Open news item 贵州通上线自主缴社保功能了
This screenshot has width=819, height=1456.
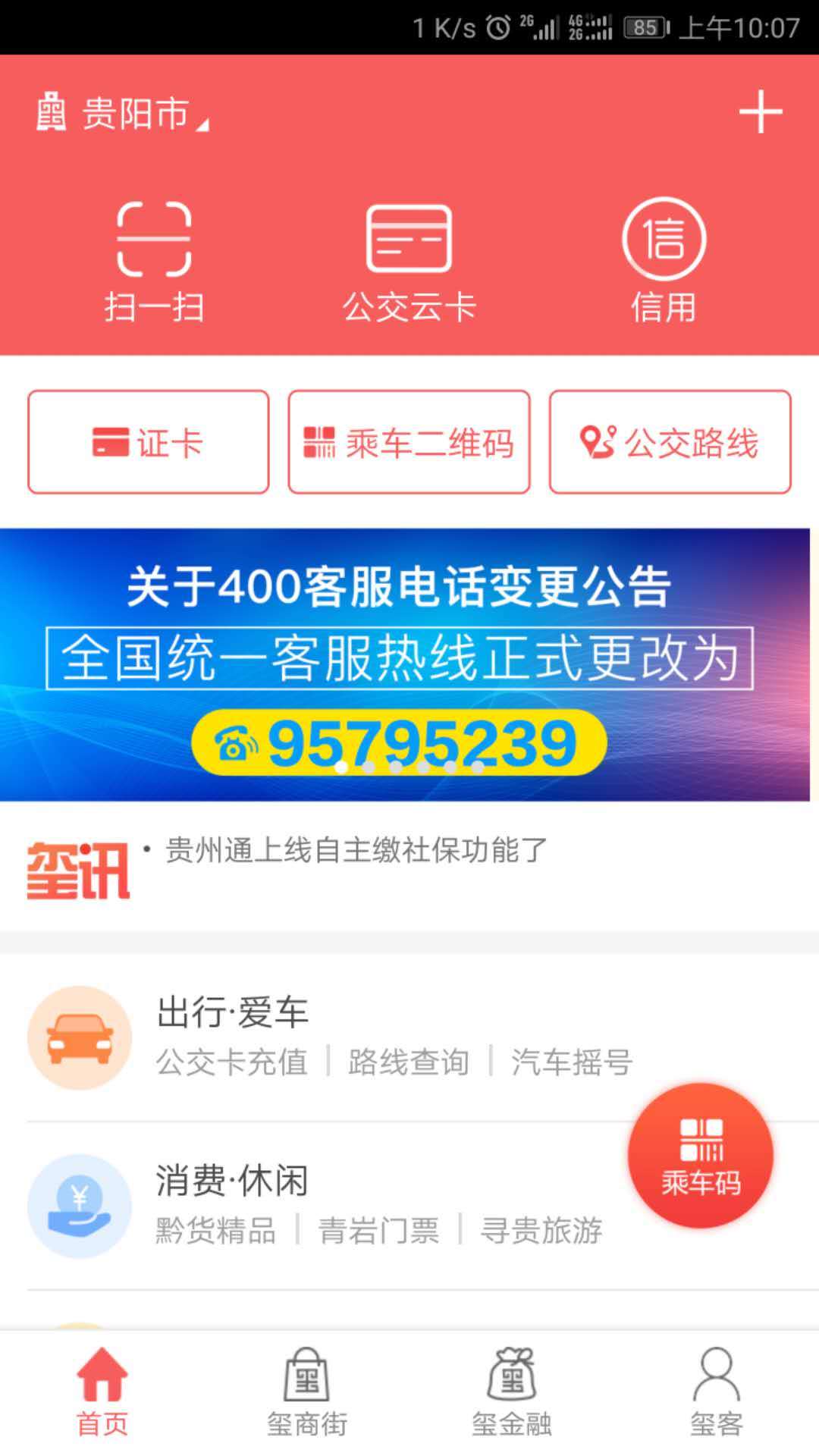(353, 851)
